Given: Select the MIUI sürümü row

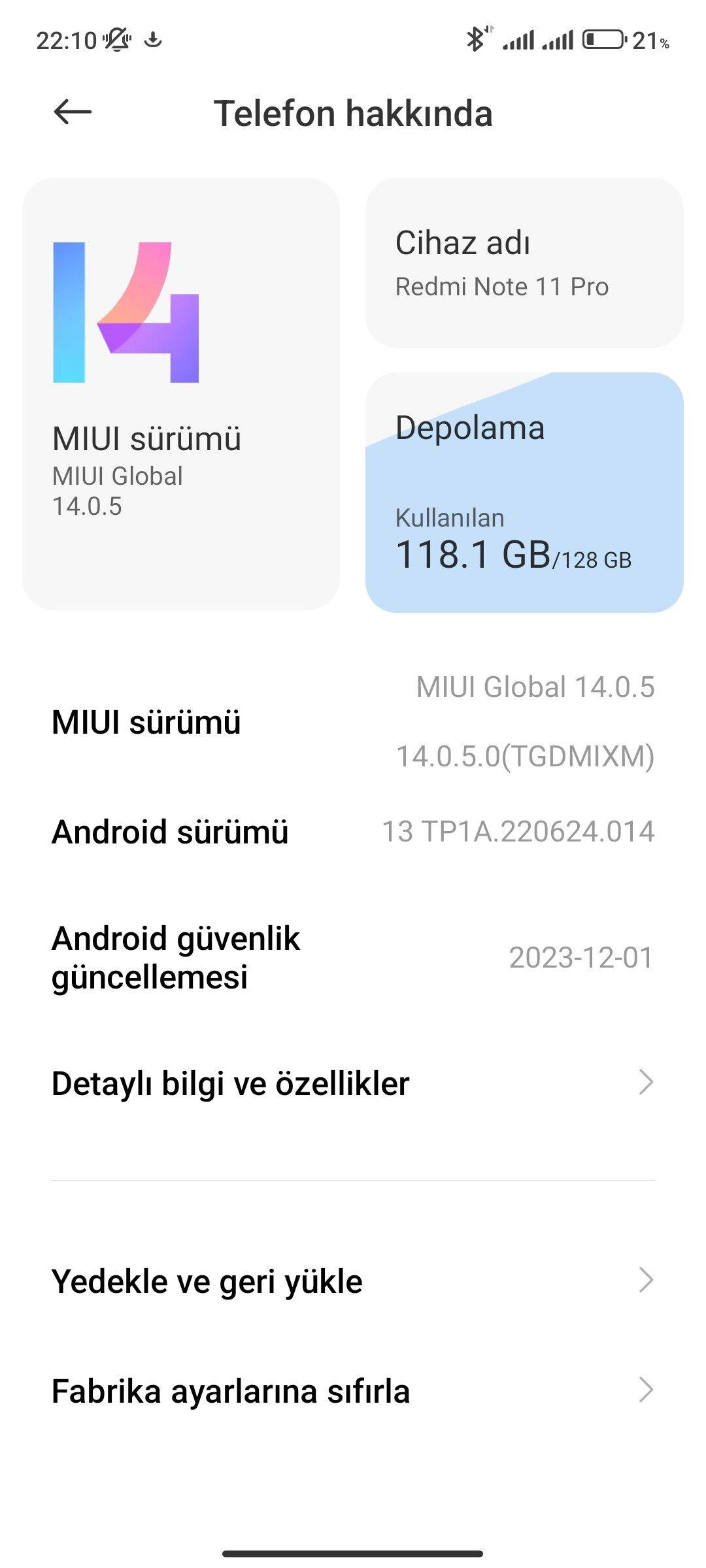Looking at the screenshot, I should 353,722.
